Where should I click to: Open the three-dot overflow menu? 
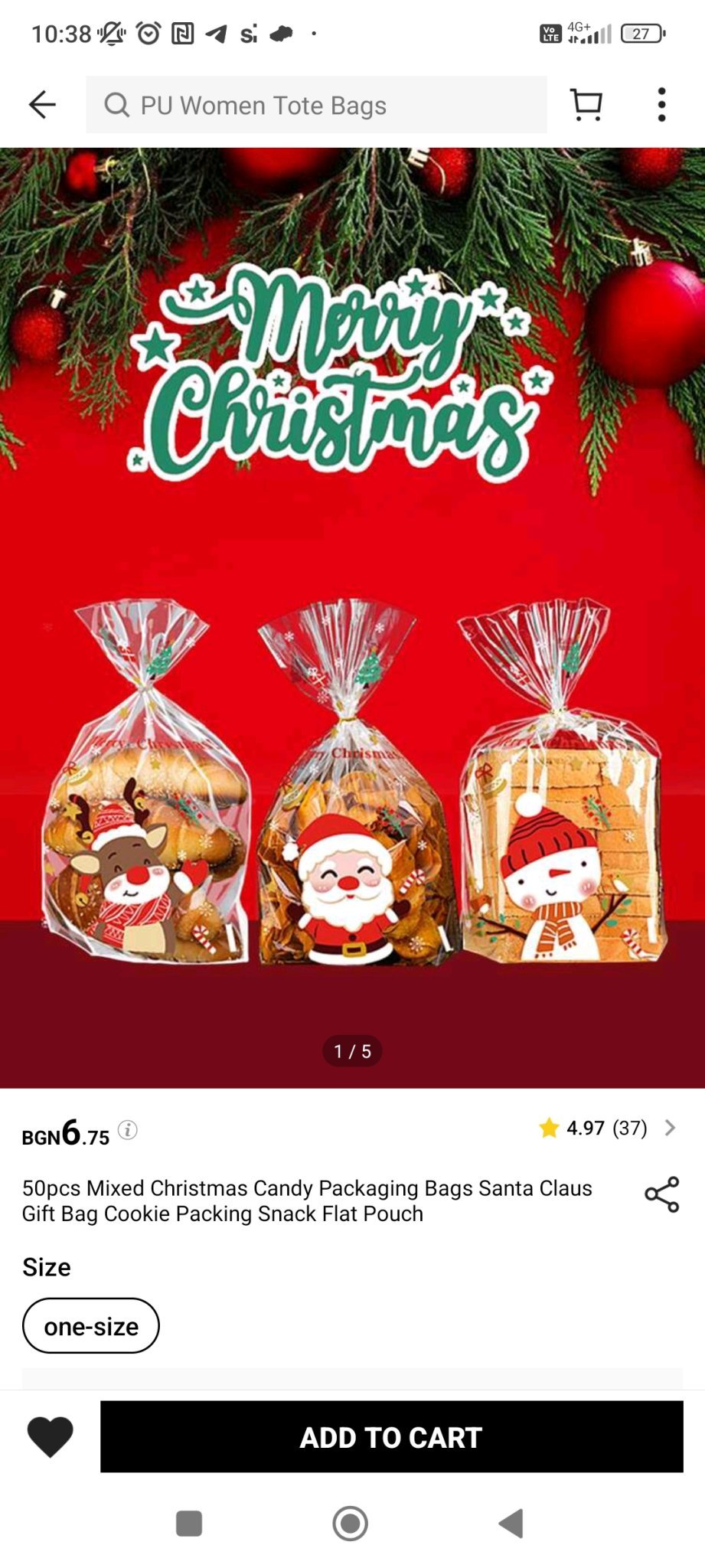661,105
